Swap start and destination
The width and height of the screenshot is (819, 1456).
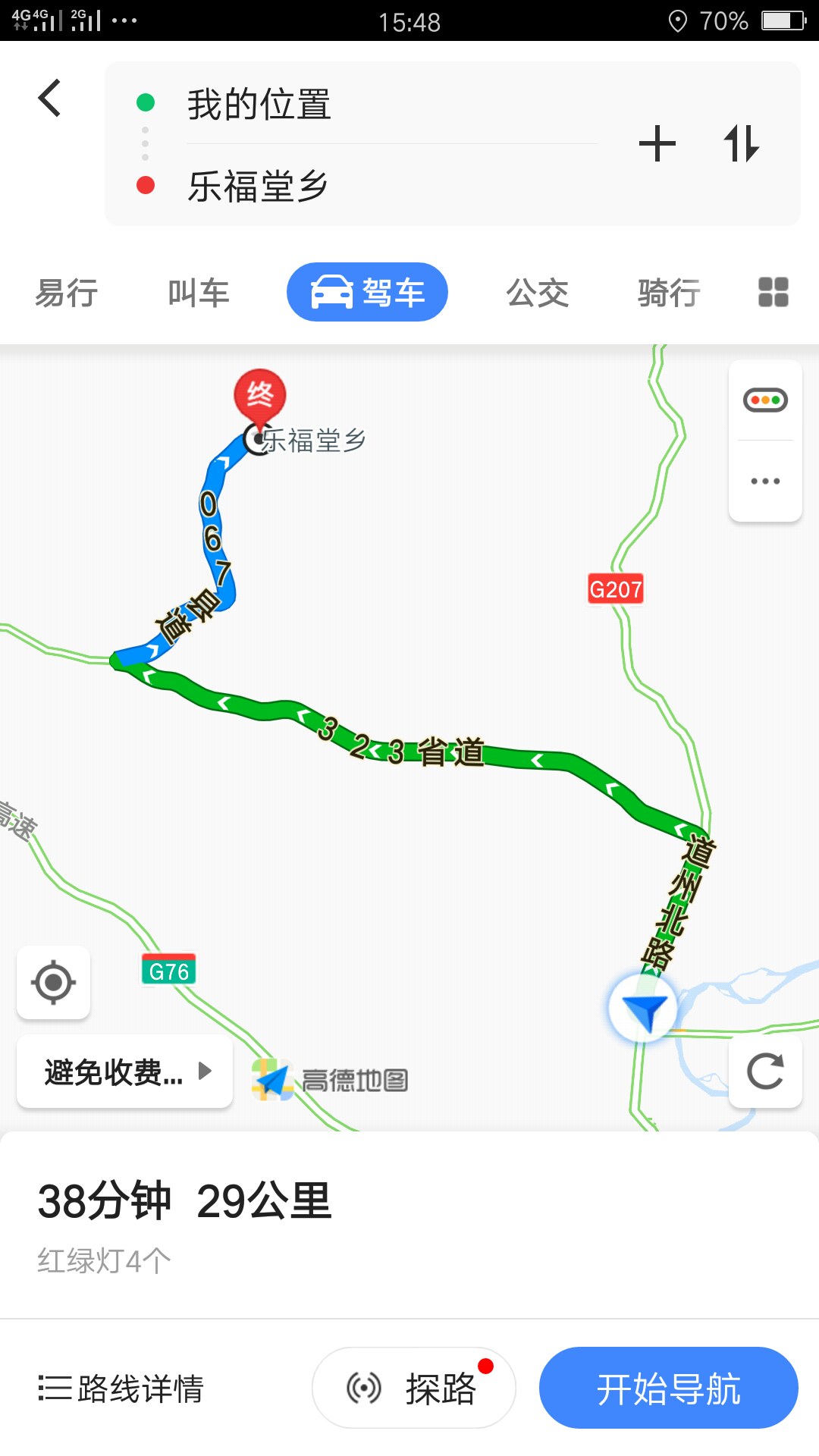(741, 144)
